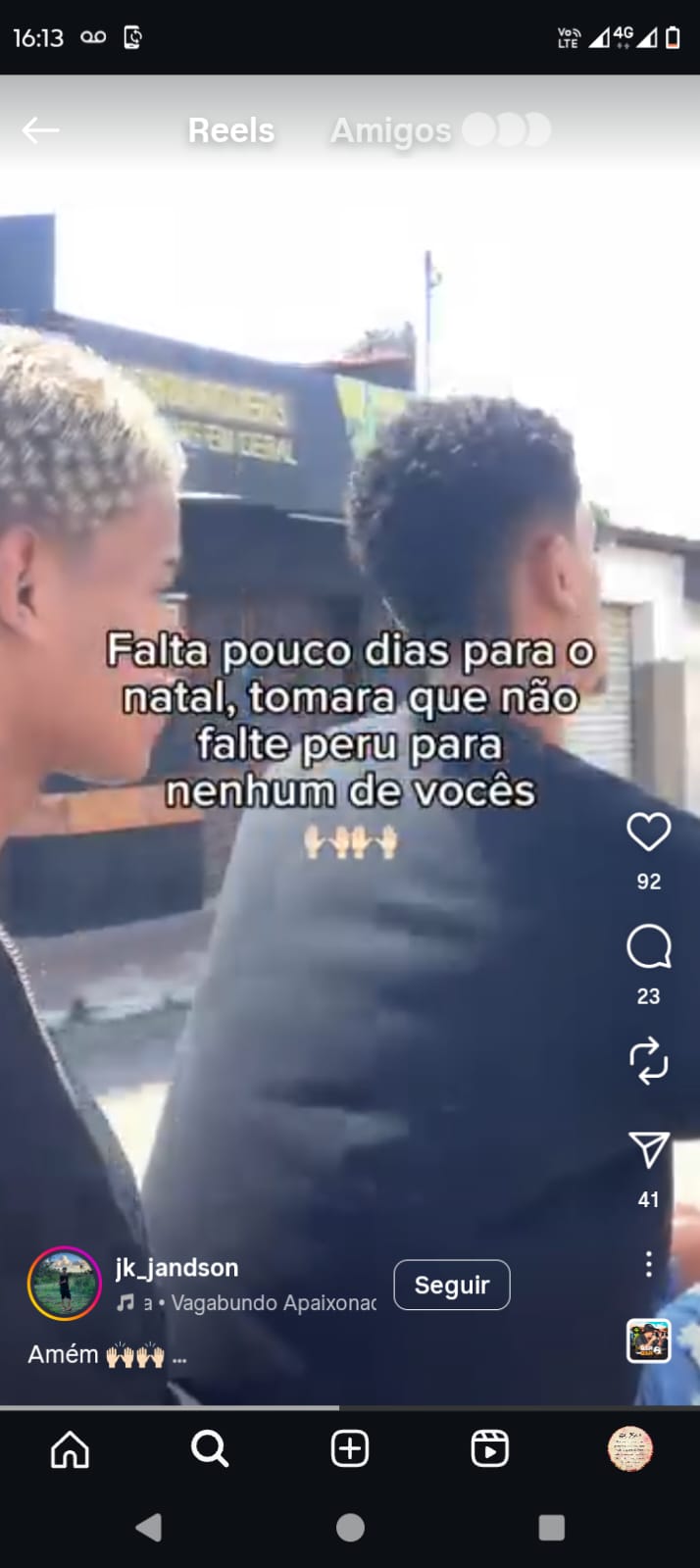Tap the system back navigation button
This screenshot has height=1568, width=700.
[x=149, y=1527]
